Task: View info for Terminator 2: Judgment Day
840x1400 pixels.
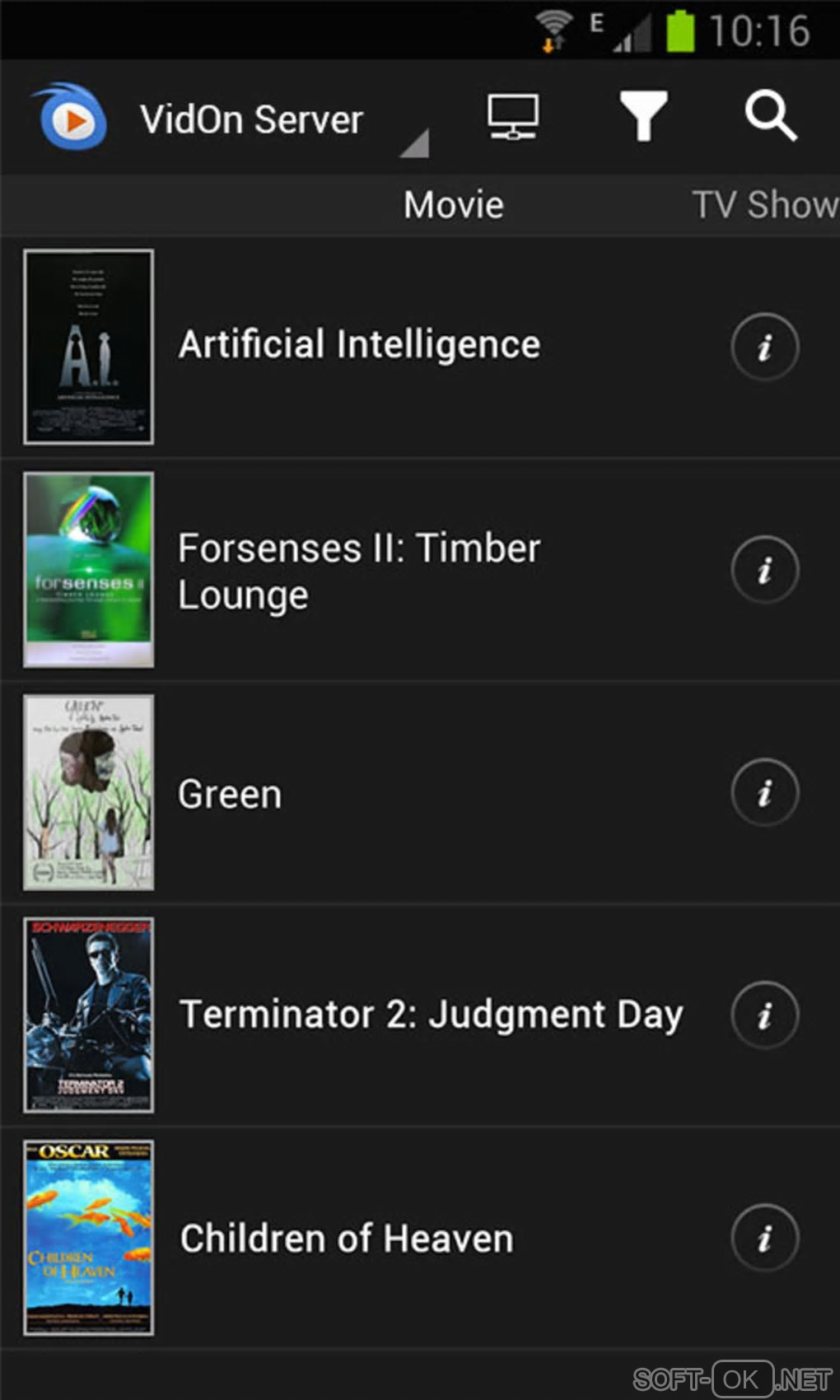Action: click(x=764, y=1015)
